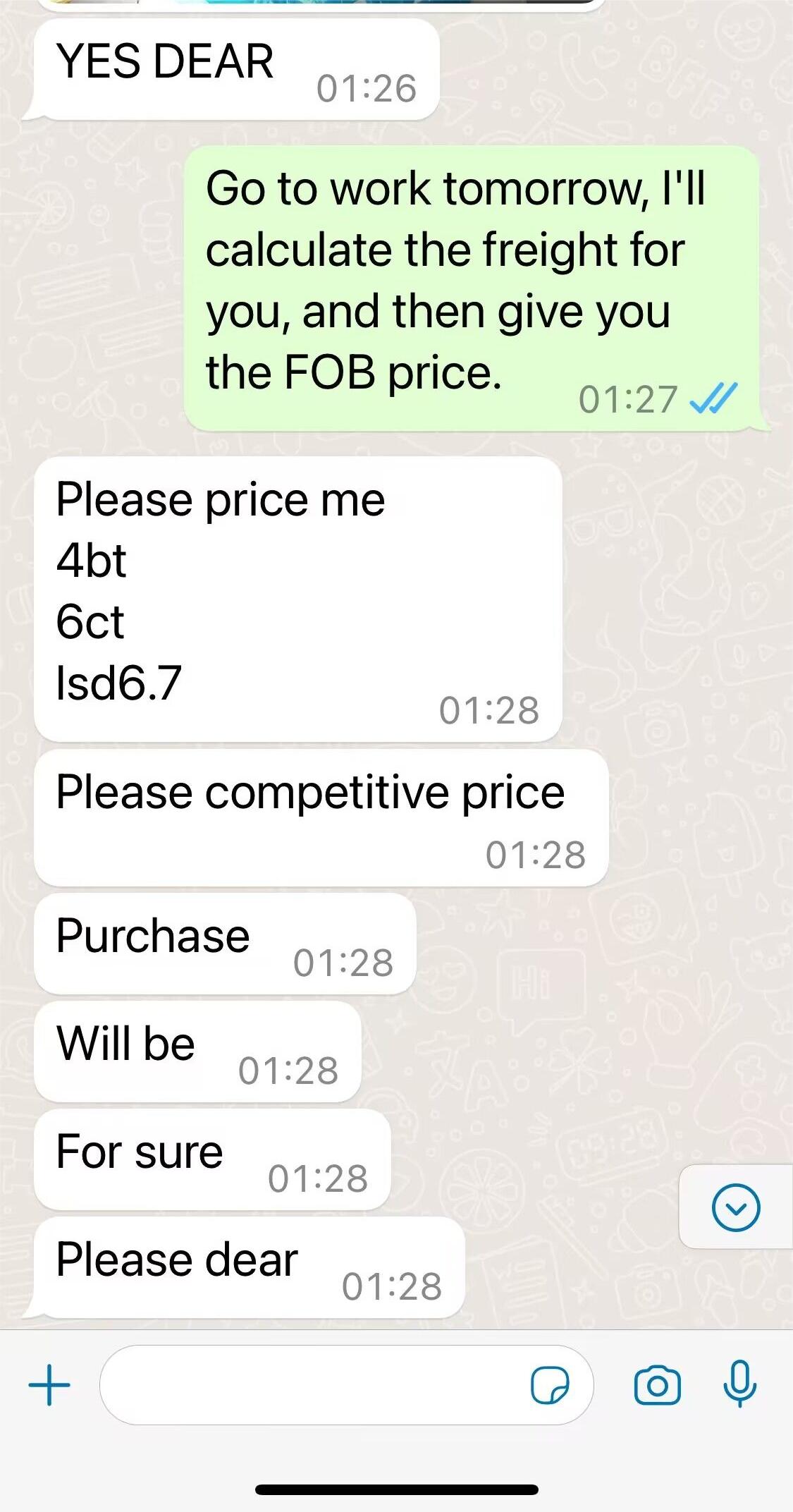The image size is (793, 1512).
Task: Open the camera to take a photo
Action: click(657, 1385)
